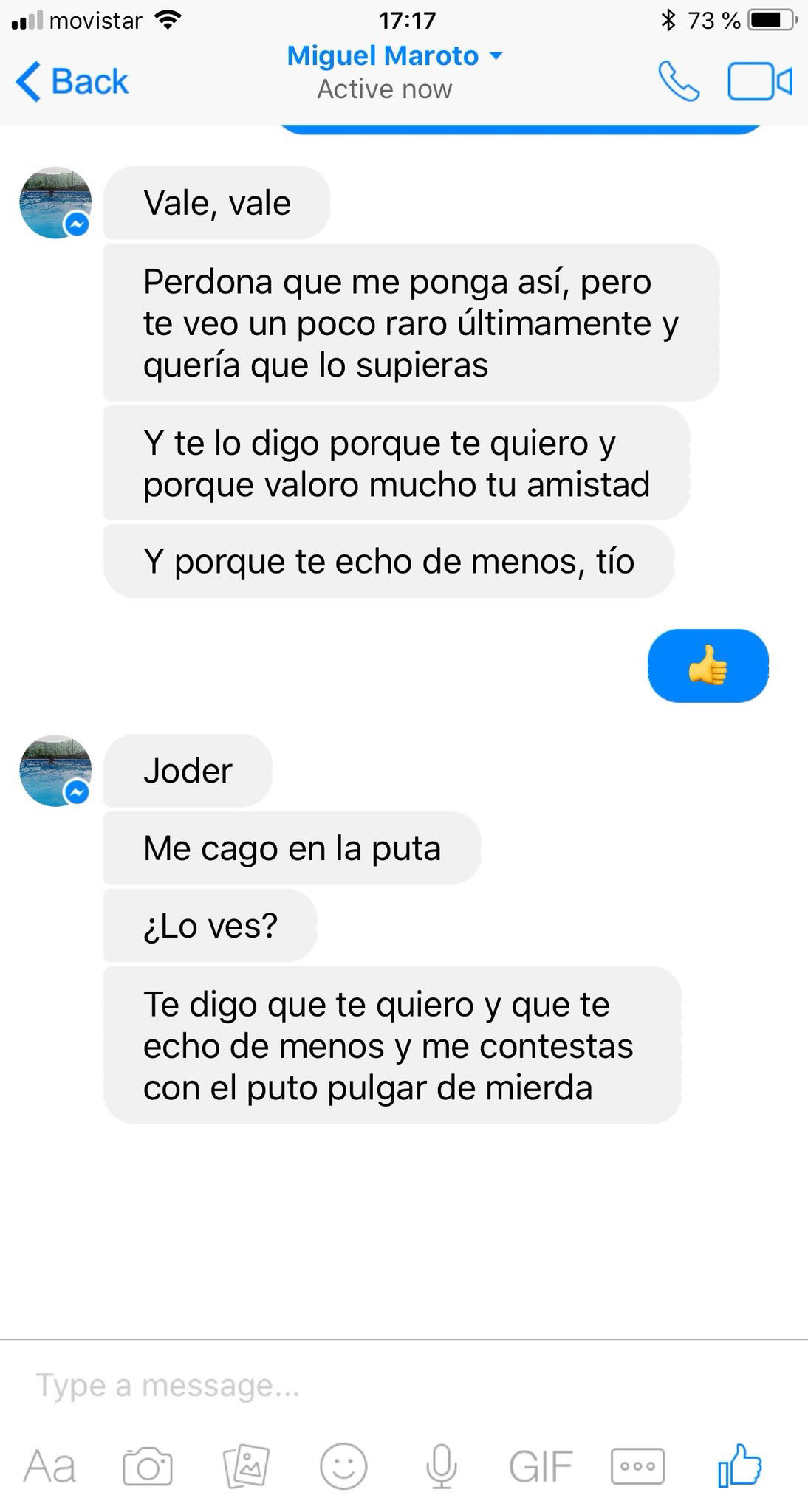
Task: Start a voice call with Miguel
Action: click(678, 81)
